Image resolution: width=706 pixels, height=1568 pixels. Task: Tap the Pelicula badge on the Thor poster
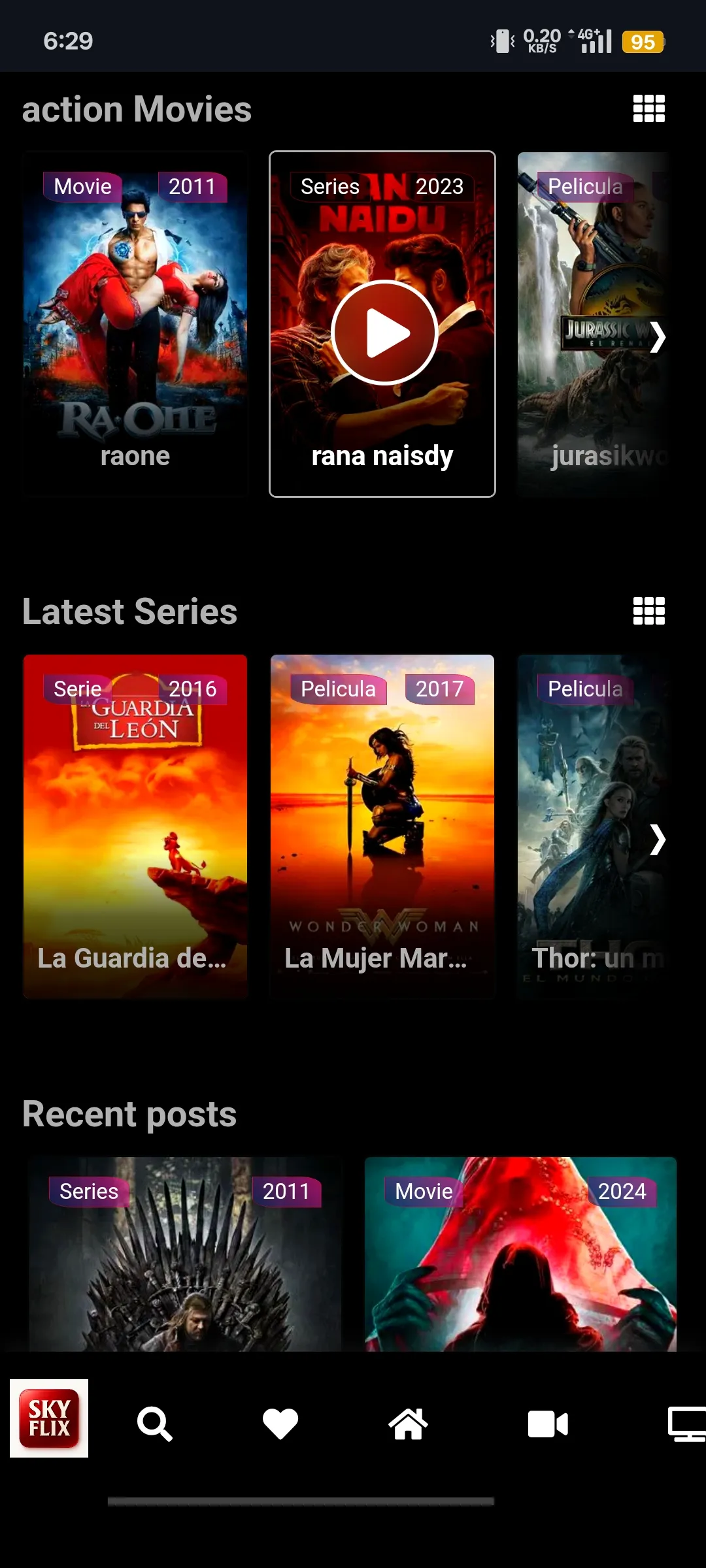click(584, 689)
